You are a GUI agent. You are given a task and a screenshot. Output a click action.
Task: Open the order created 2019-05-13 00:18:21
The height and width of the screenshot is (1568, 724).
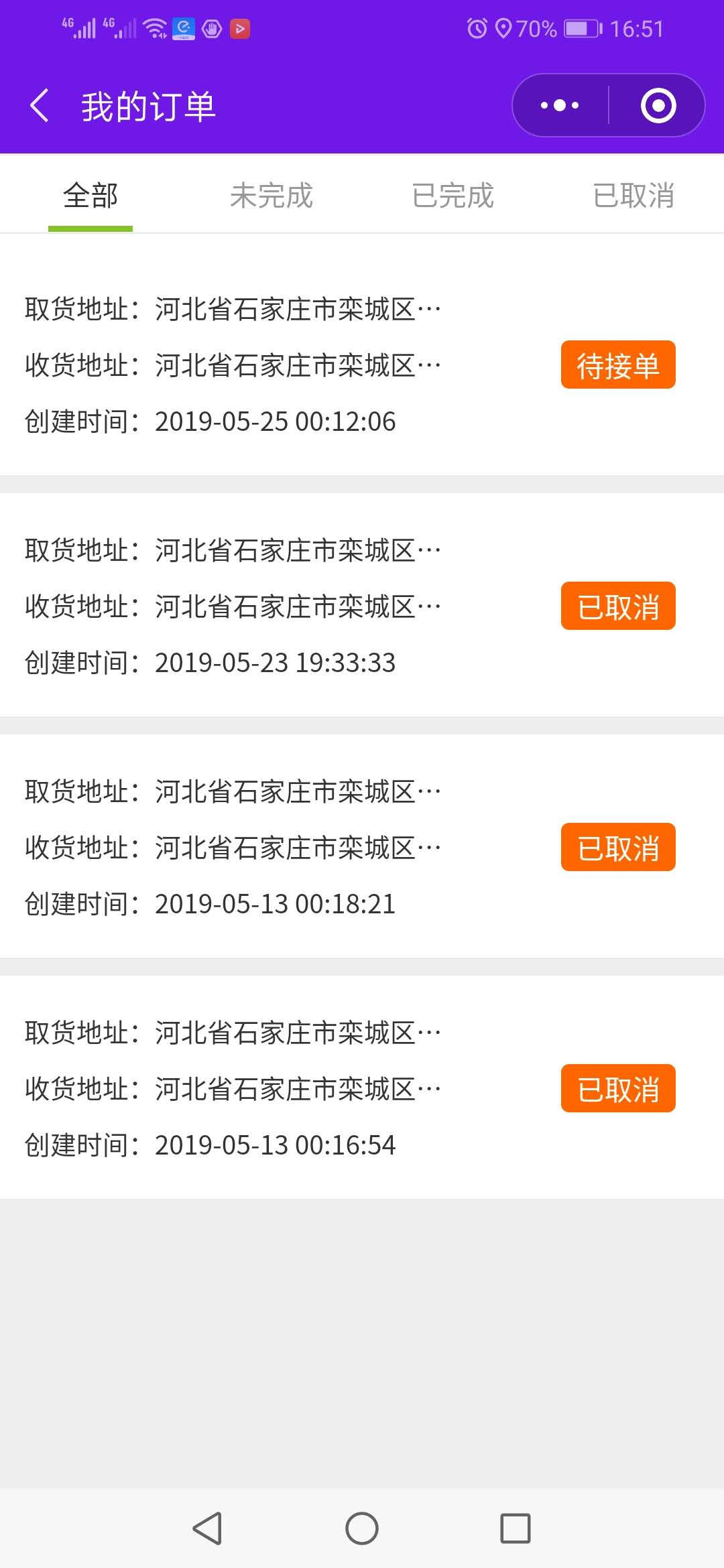click(362, 847)
